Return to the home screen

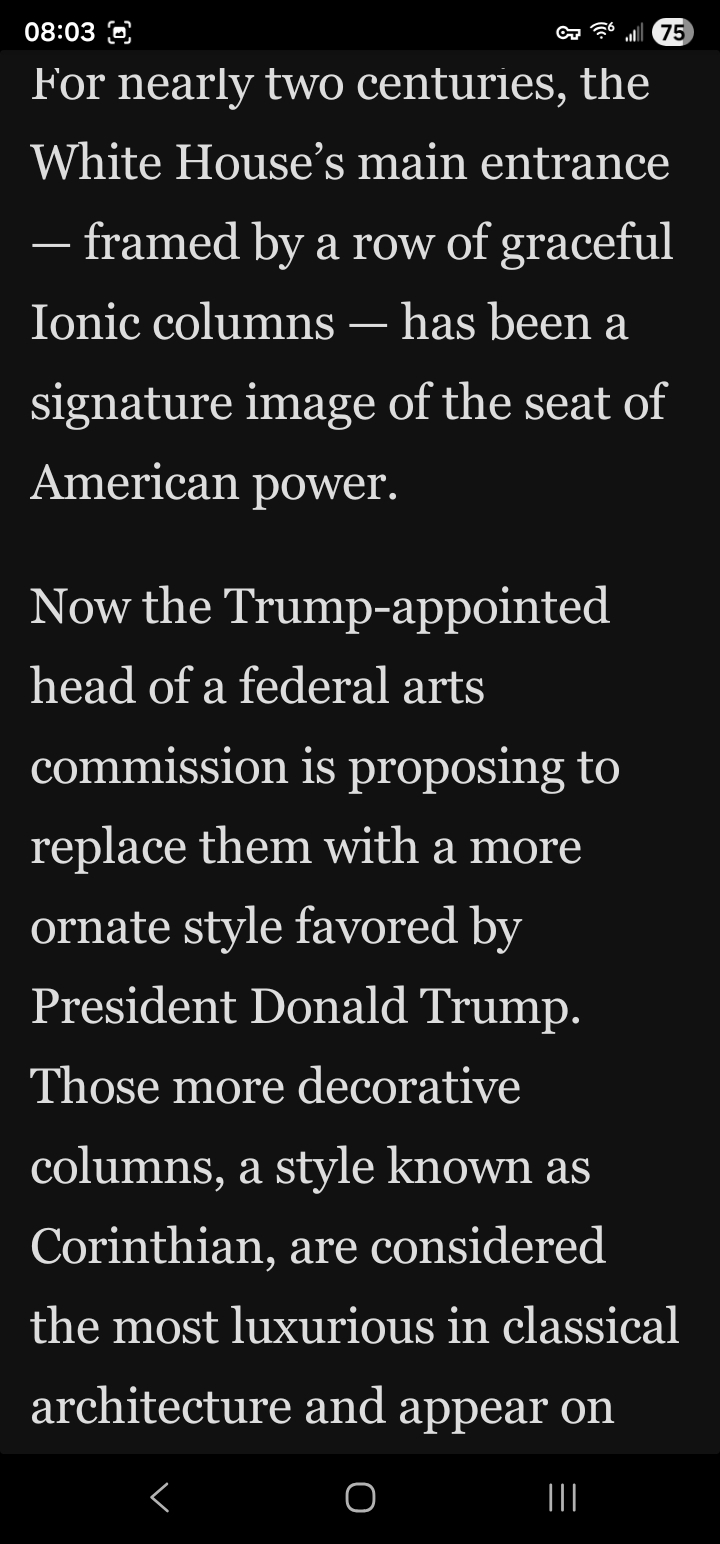point(360,1497)
